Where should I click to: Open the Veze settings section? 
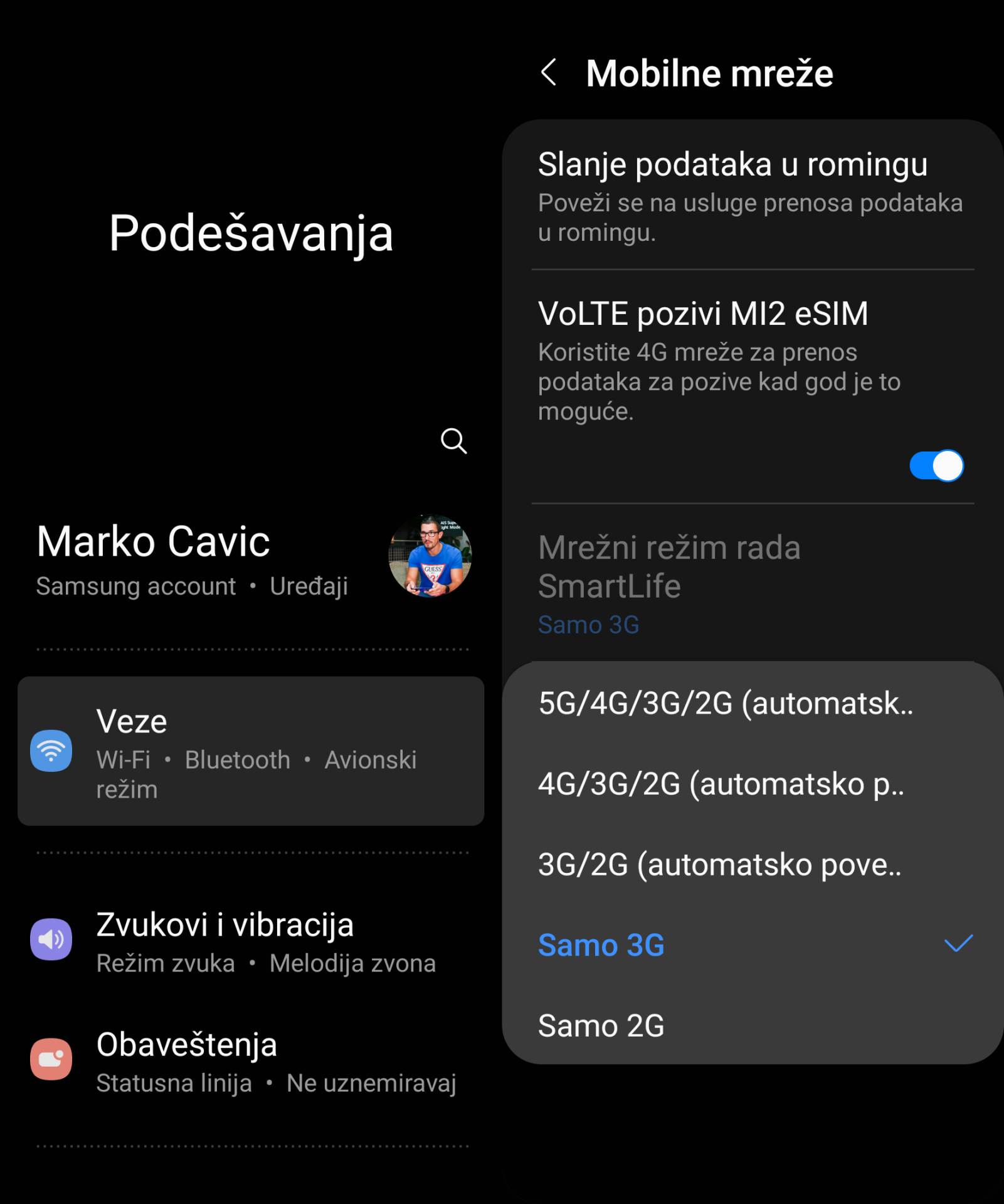(251, 751)
